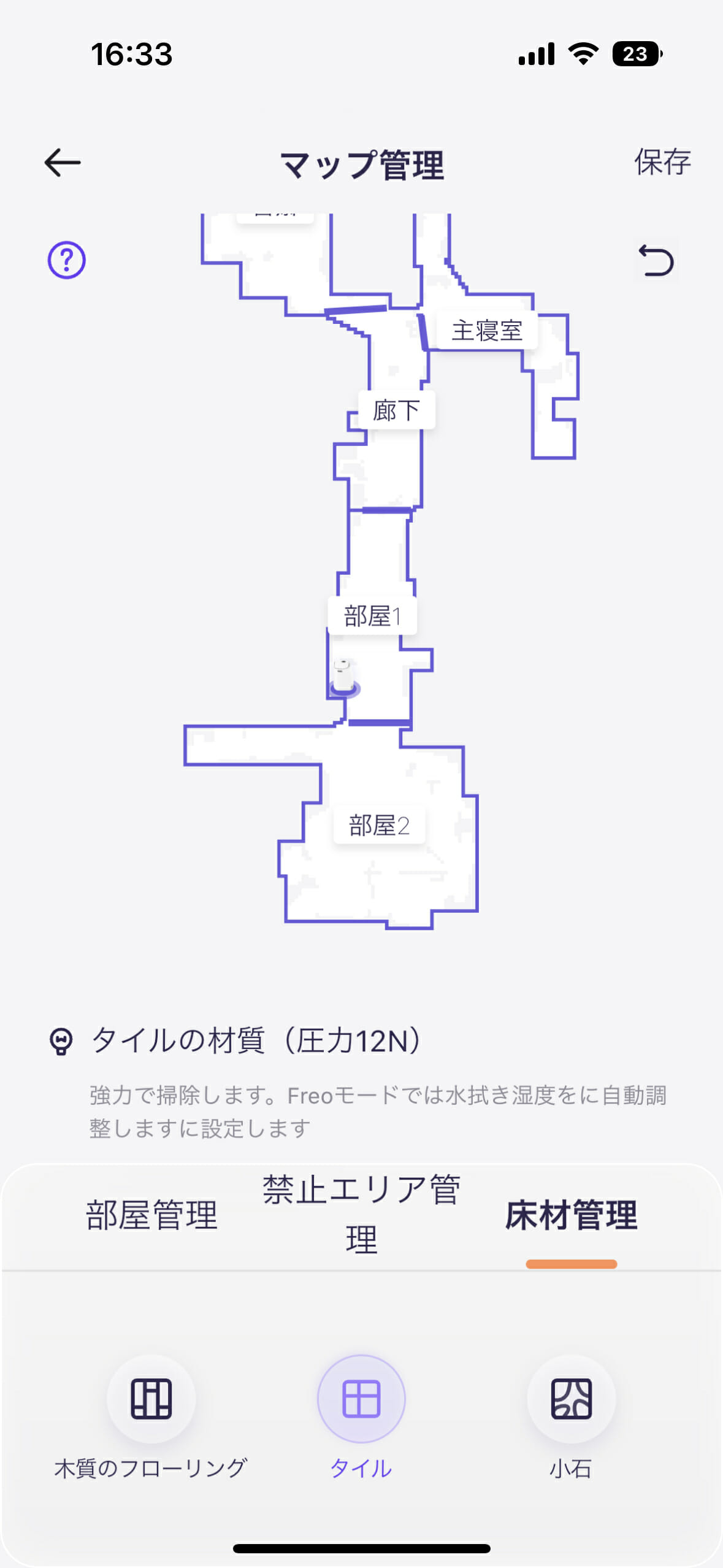This screenshot has height=1568, width=723.
Task: Select 小石 as floor material
Action: pos(571,1399)
